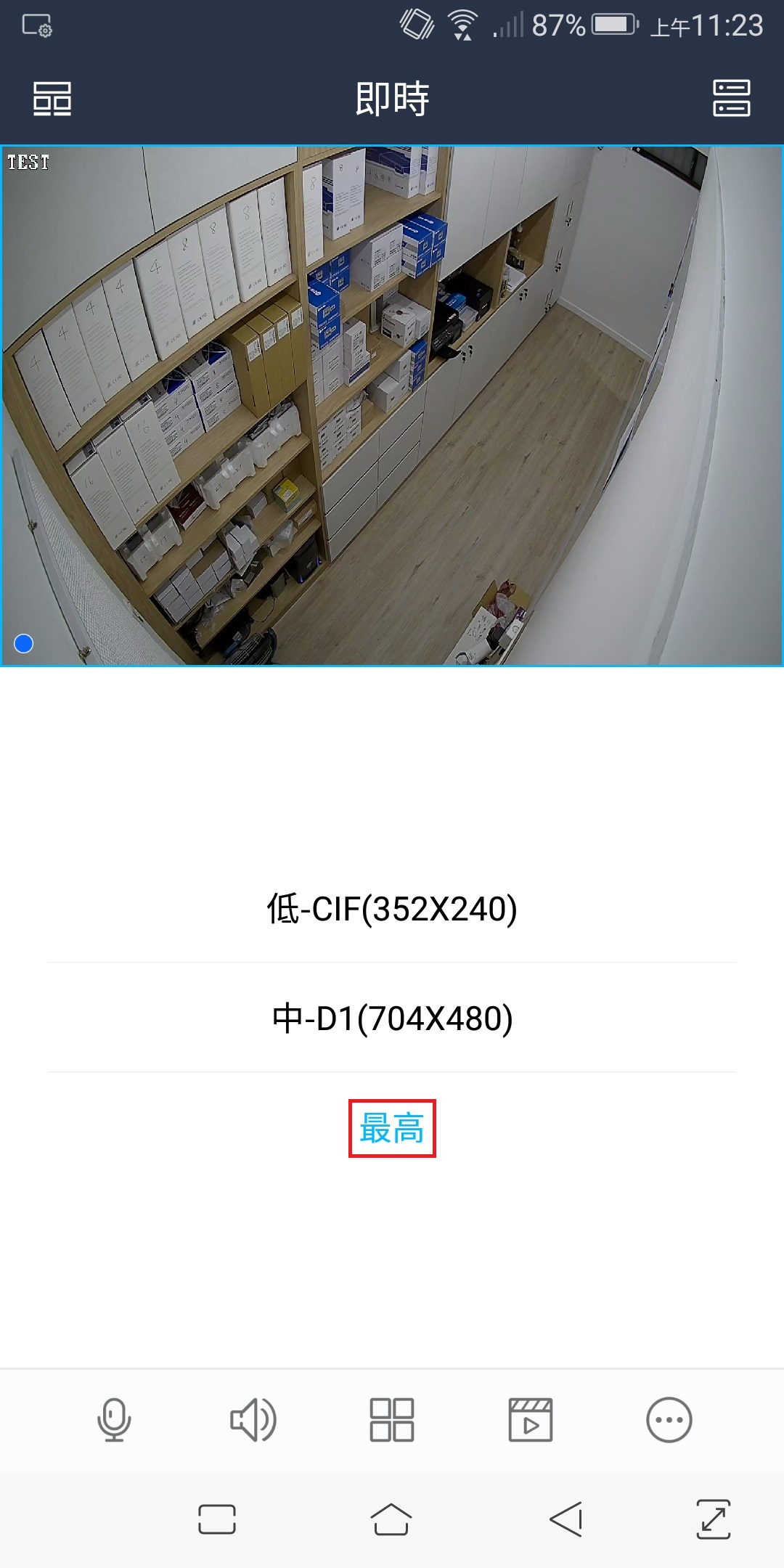The height and width of the screenshot is (1568, 784).
Task: Select 低-CIF(352X240) resolution
Action: 392,909
